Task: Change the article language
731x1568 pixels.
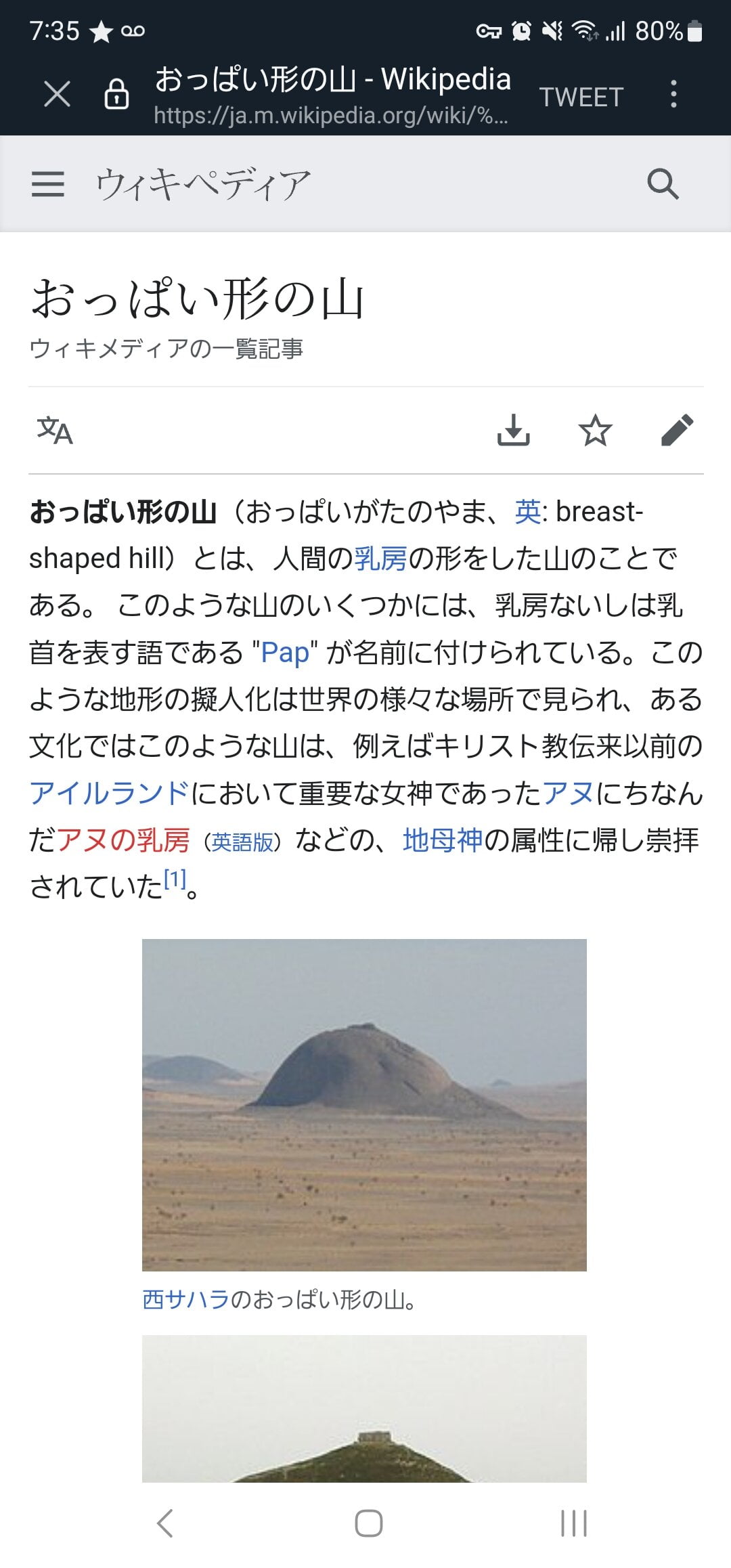Action: click(54, 430)
